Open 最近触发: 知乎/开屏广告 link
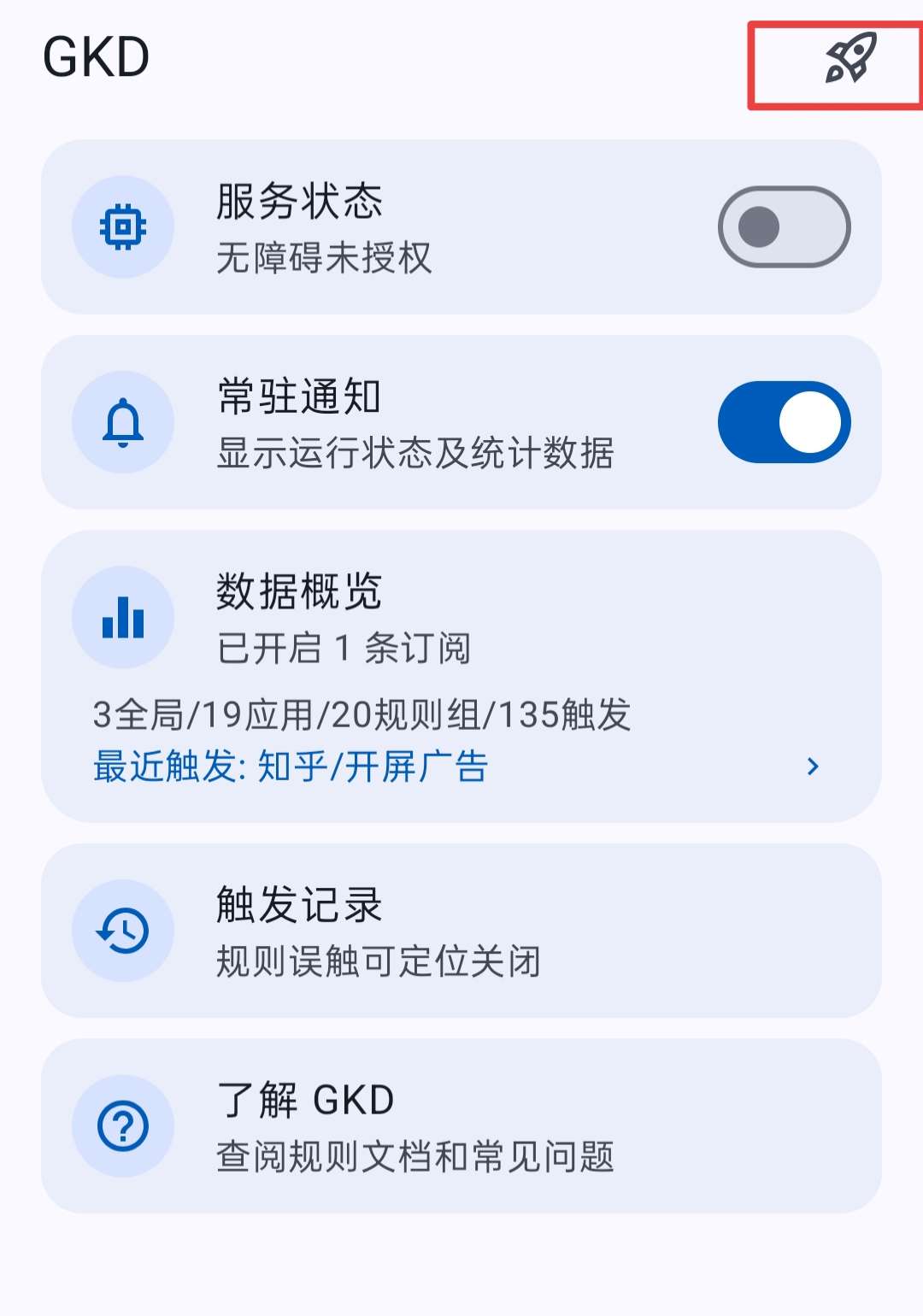The width and height of the screenshot is (923, 1316). (291, 767)
